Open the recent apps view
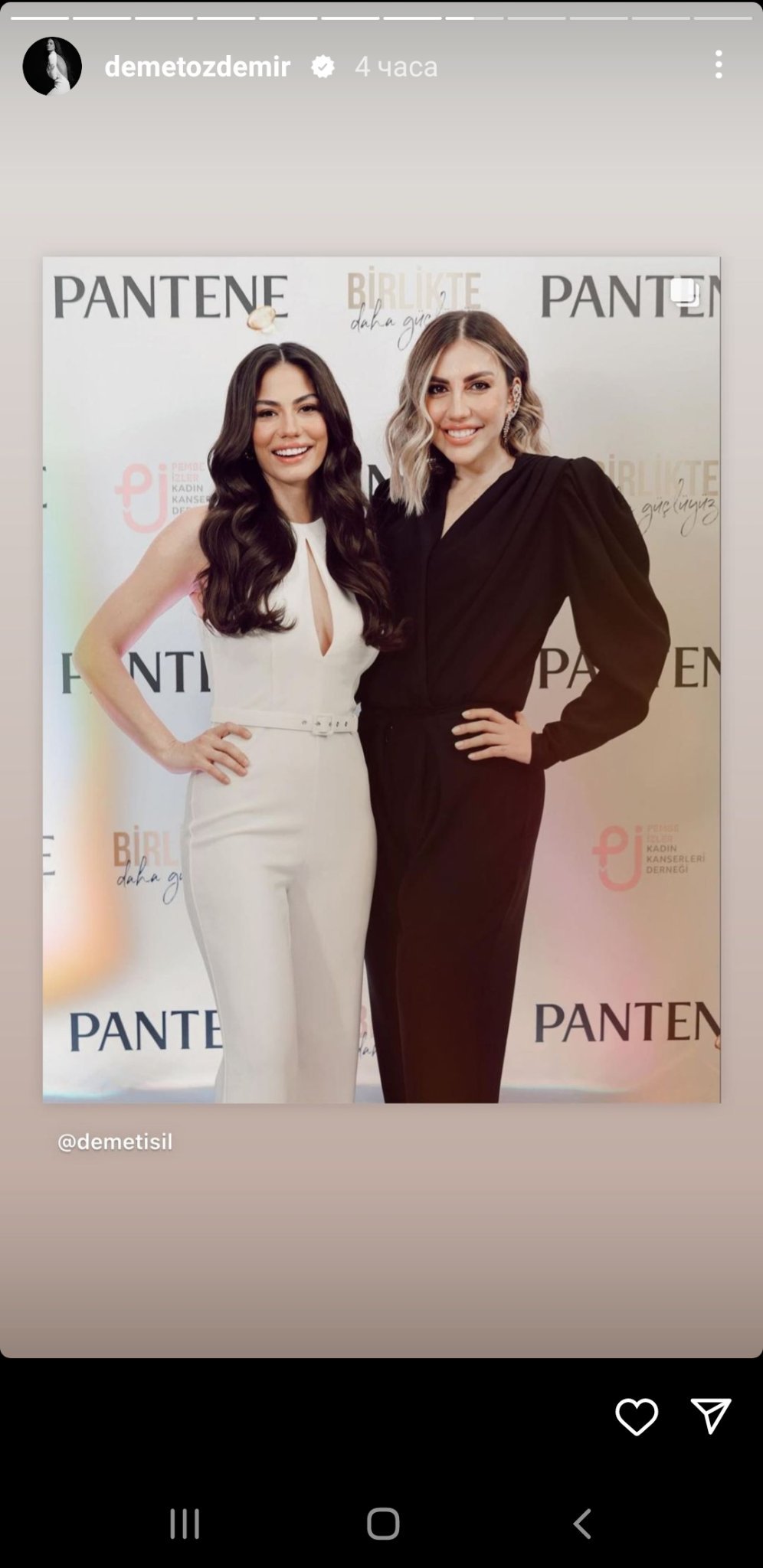 coord(185,1523)
